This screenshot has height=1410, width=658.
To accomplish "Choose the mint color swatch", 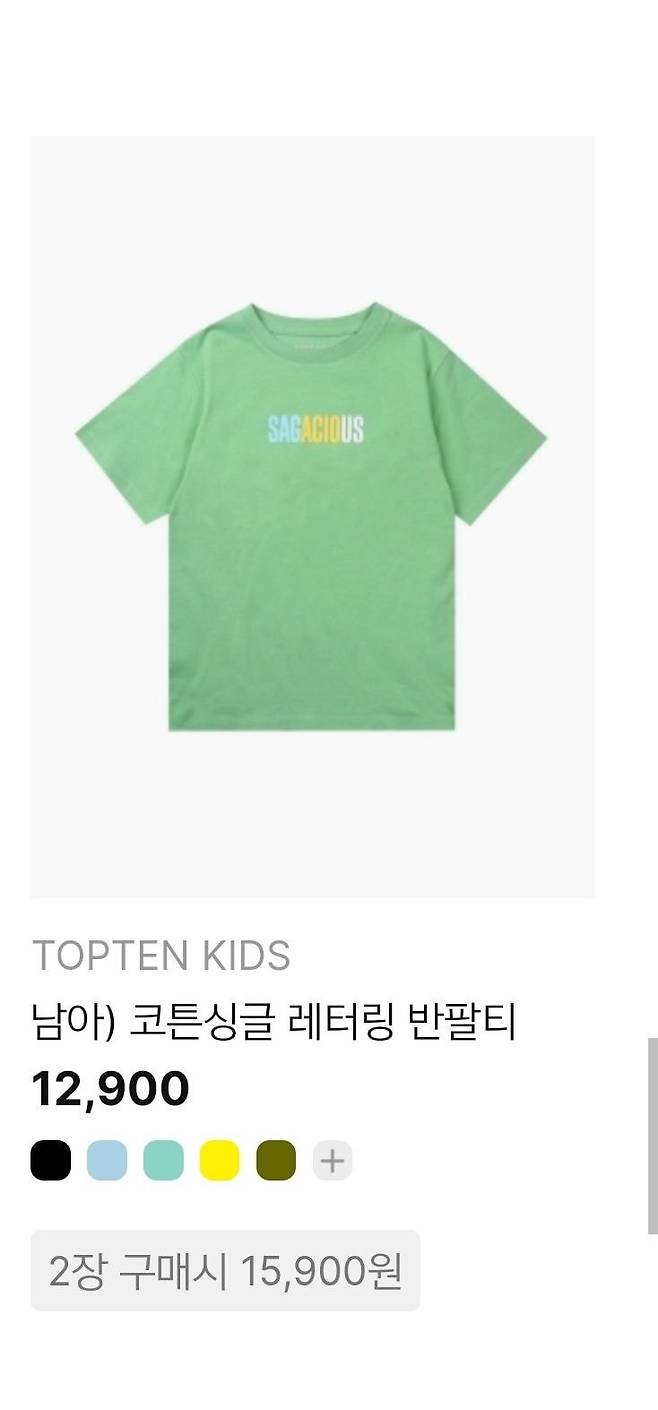I will coord(163,1160).
